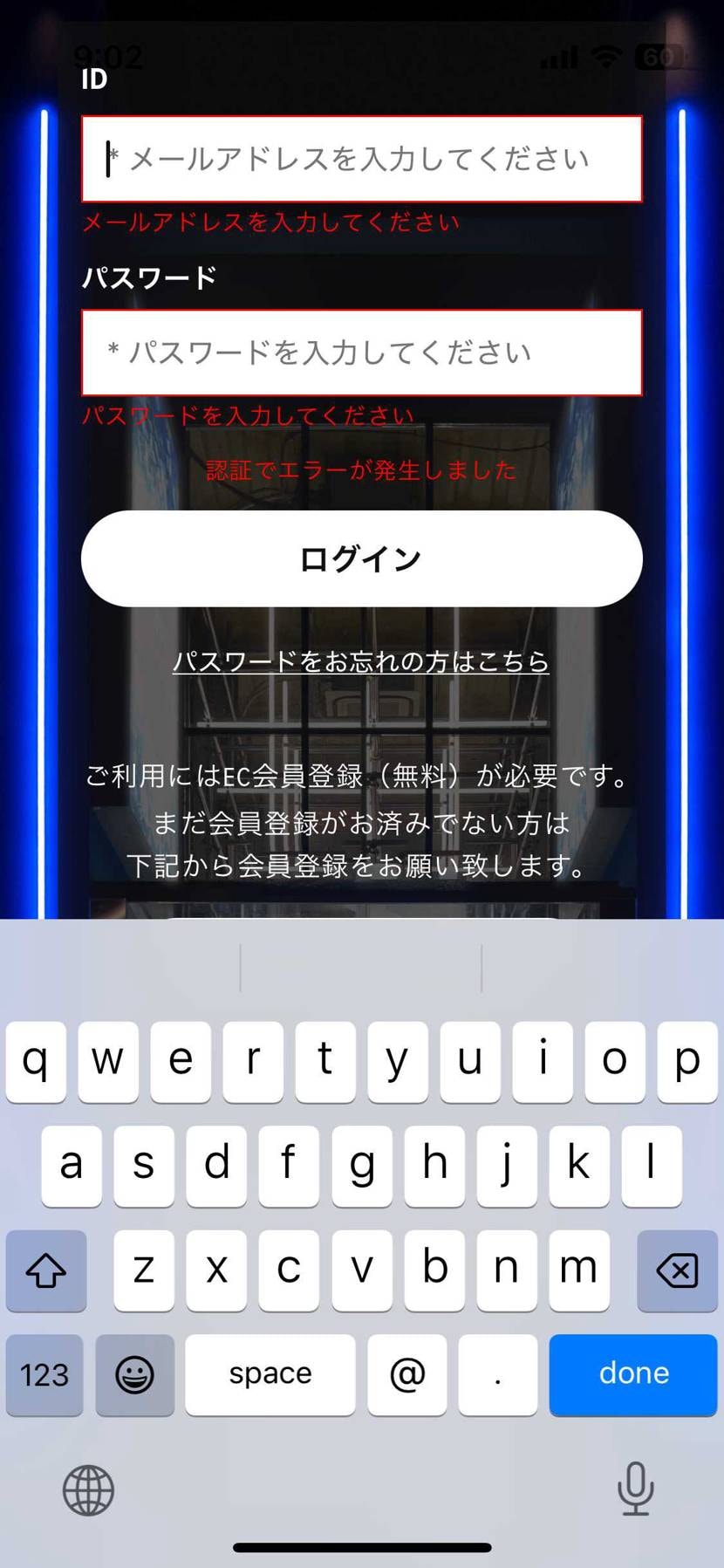
Task: Toggle uppercase with the shift key
Action: tap(45, 1270)
